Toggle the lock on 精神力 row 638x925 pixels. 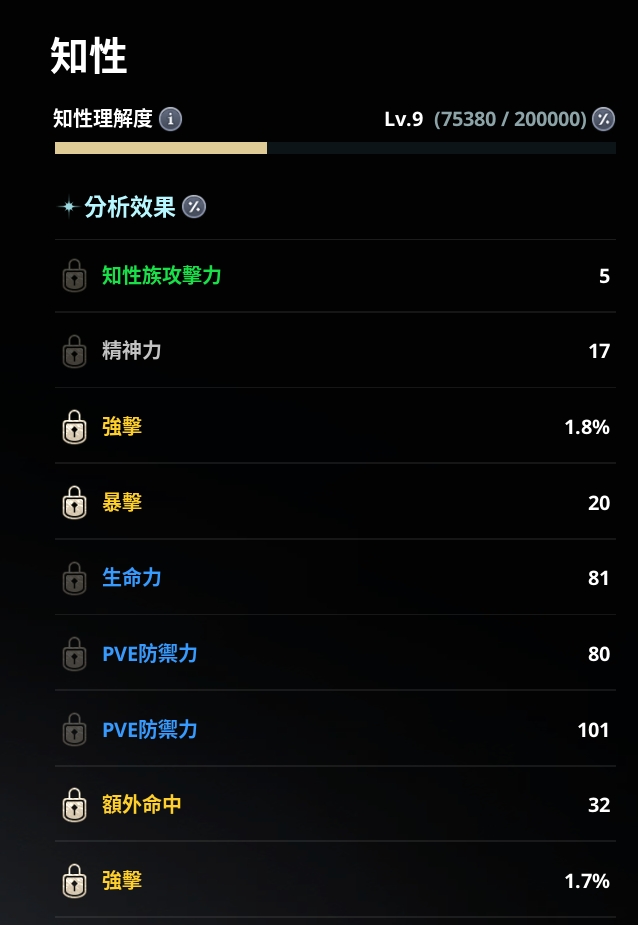[74, 352]
